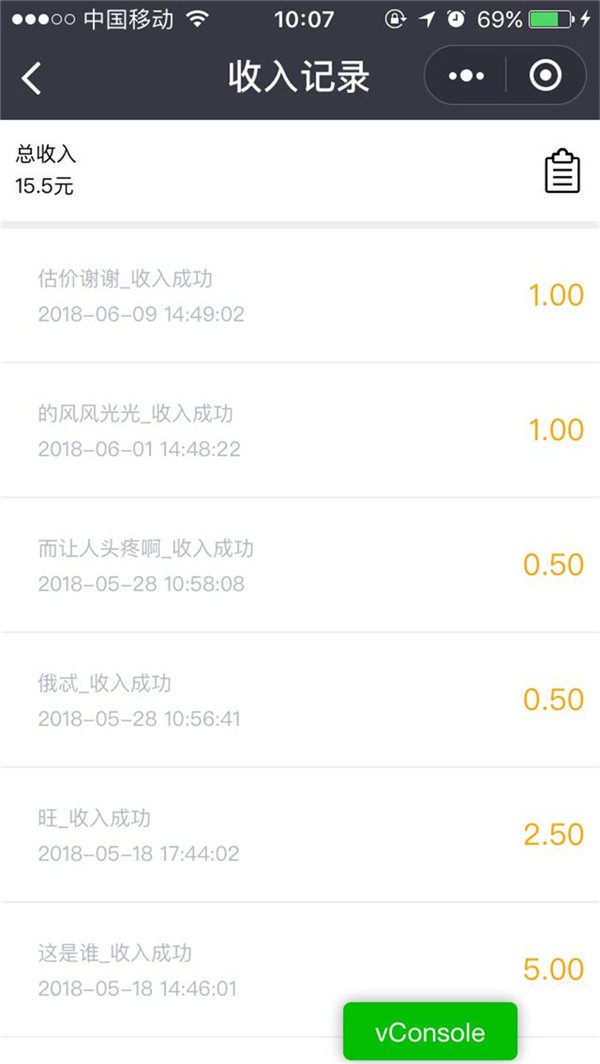Open the mini program more options menu
600x1064 pixels.
pyautogui.click(x=466, y=76)
